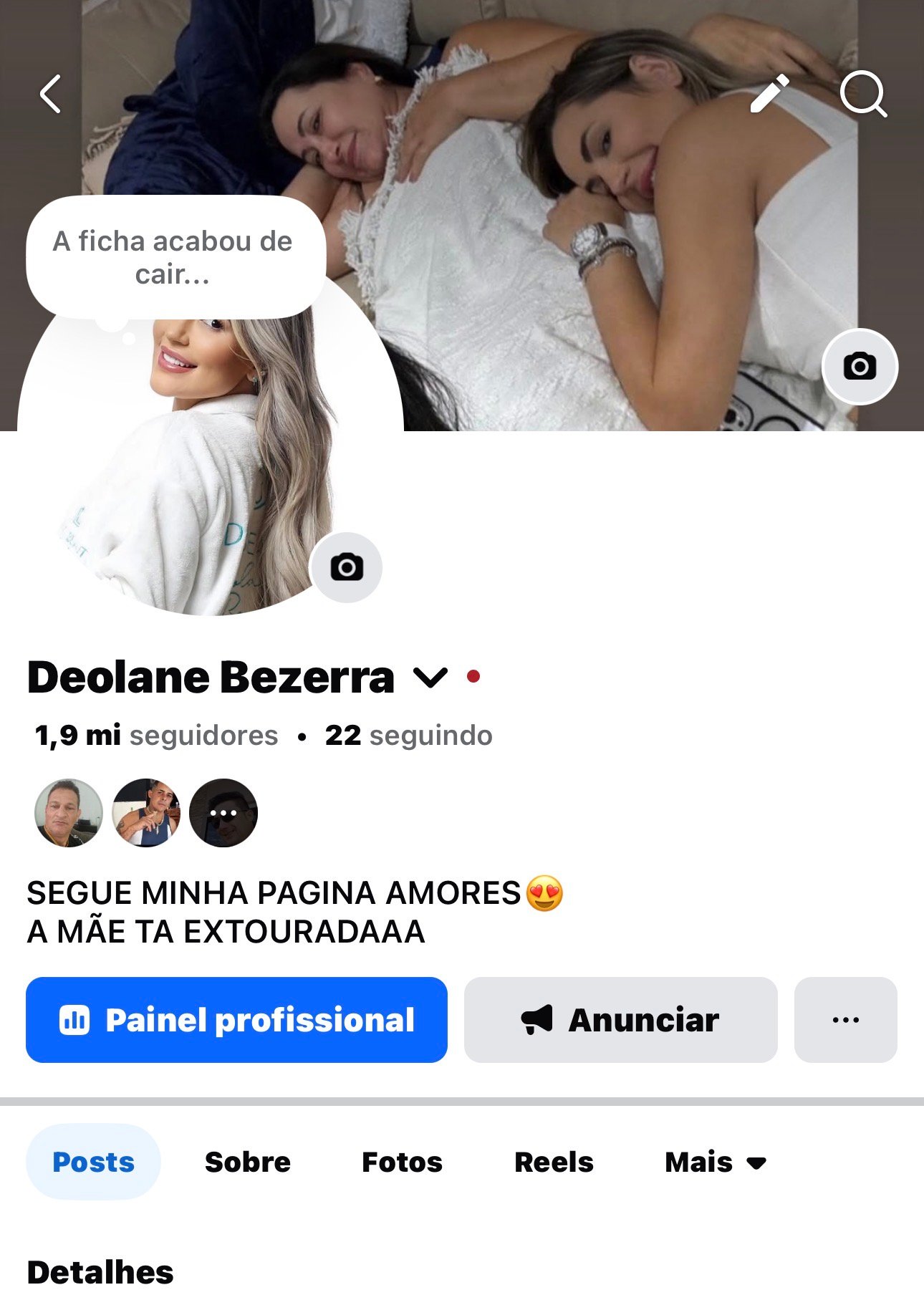The width and height of the screenshot is (924, 1300).
Task: Expand the Mais dropdown tab
Action: click(715, 1162)
